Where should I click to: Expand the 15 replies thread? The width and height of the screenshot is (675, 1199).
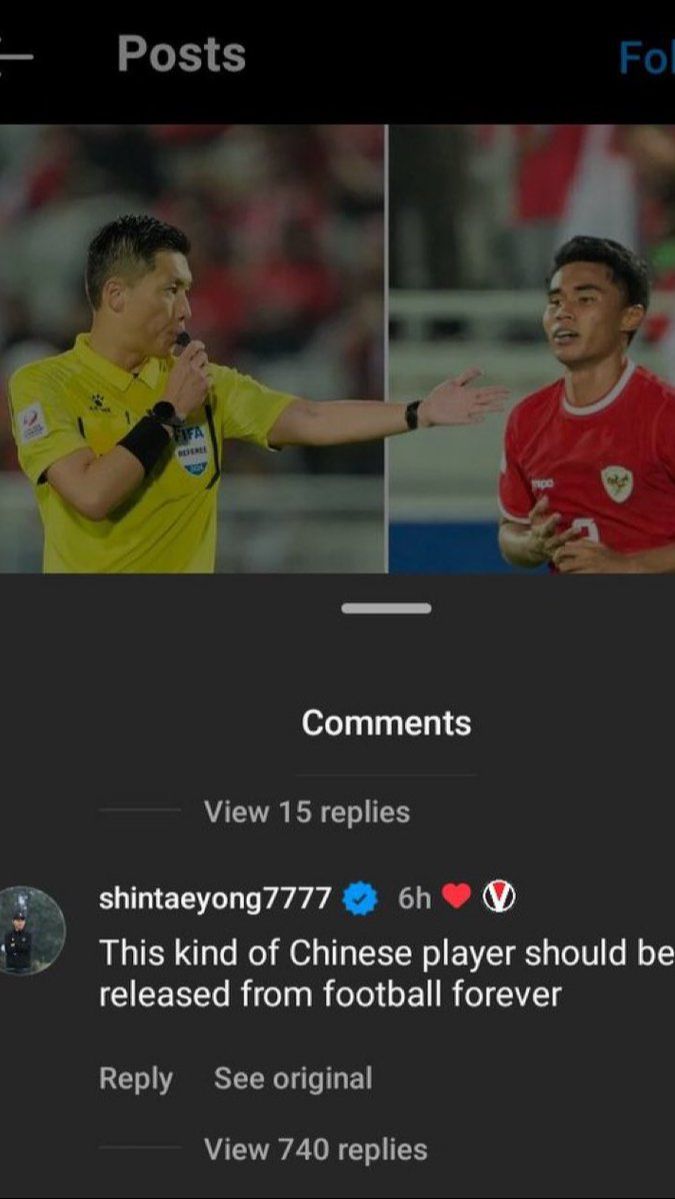pyautogui.click(x=306, y=812)
